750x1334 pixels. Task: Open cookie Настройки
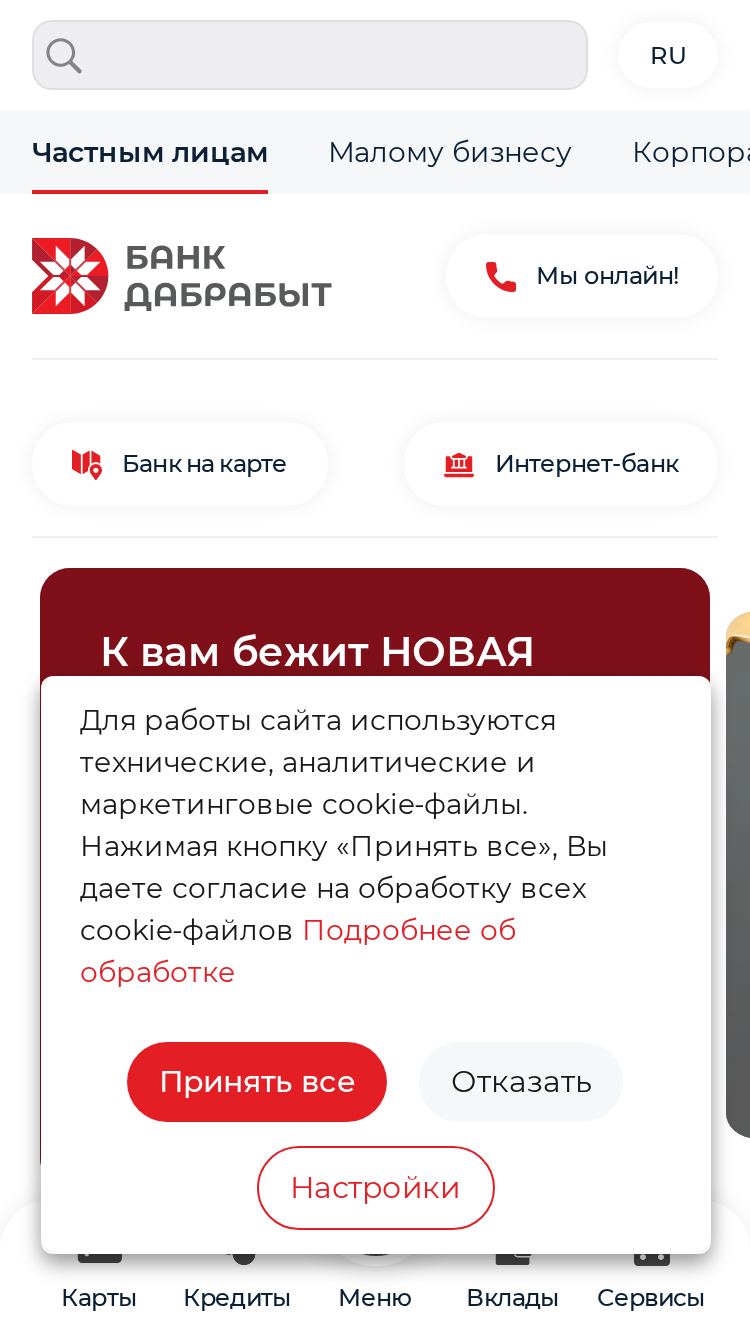376,1188
